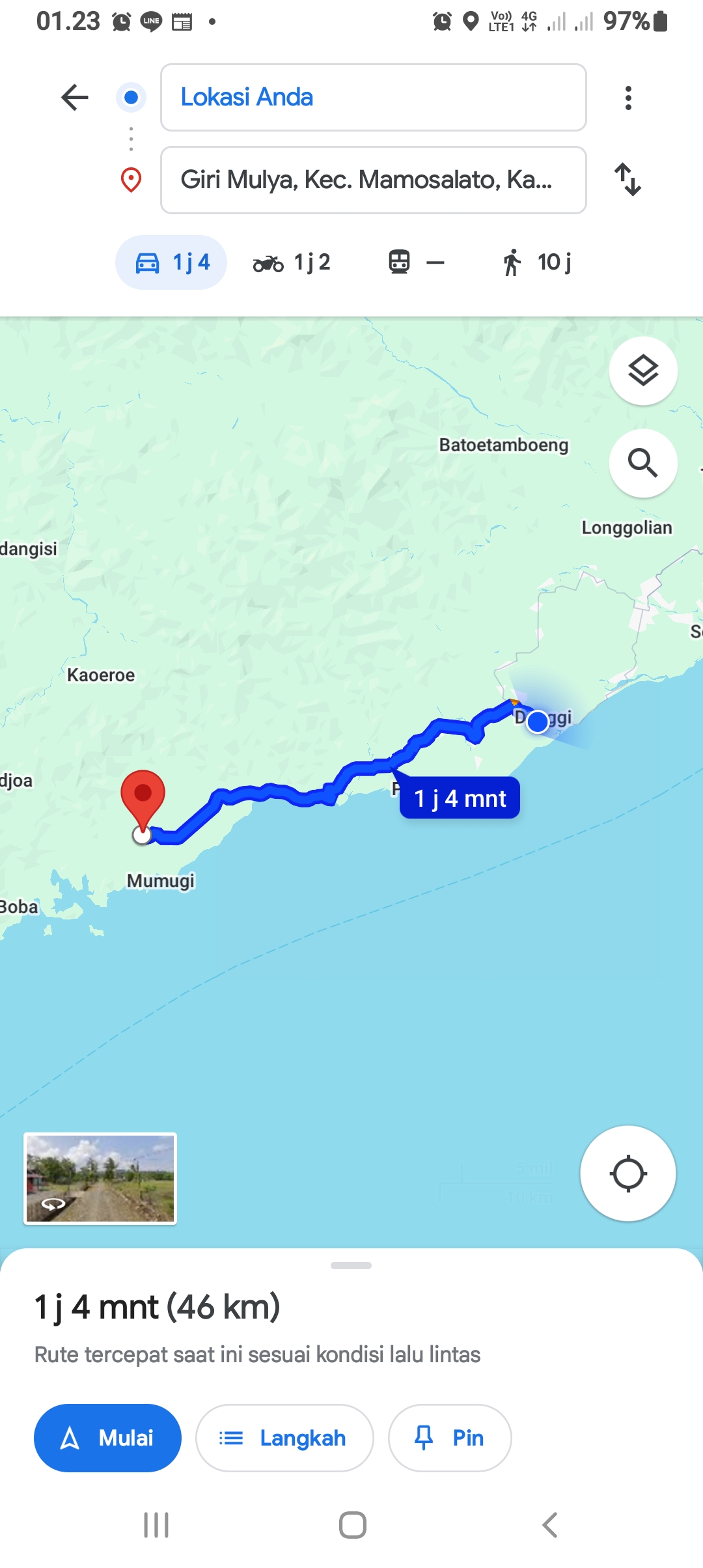Pin this route
703x1568 pixels.
pyautogui.click(x=450, y=1438)
